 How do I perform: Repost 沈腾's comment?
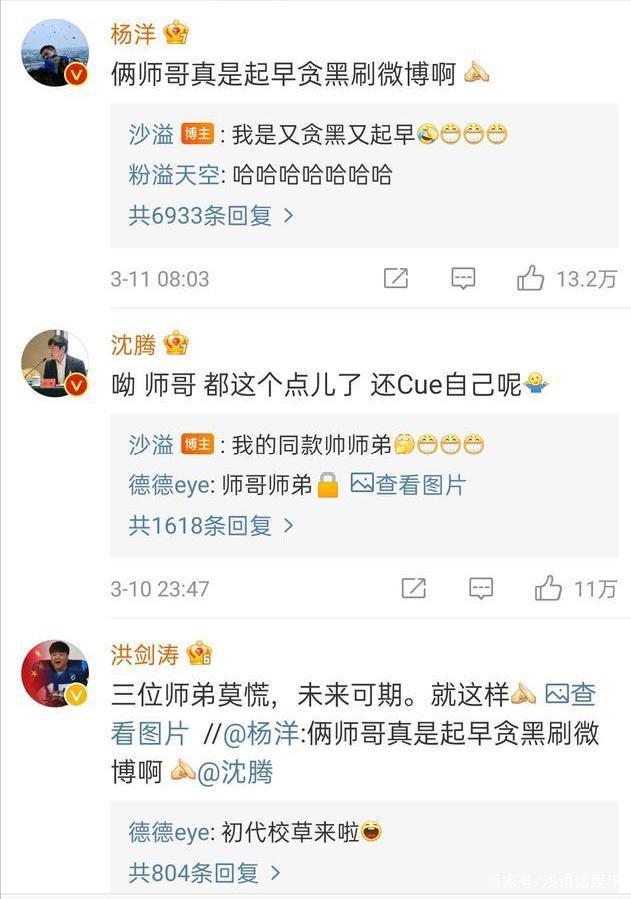(x=414, y=588)
